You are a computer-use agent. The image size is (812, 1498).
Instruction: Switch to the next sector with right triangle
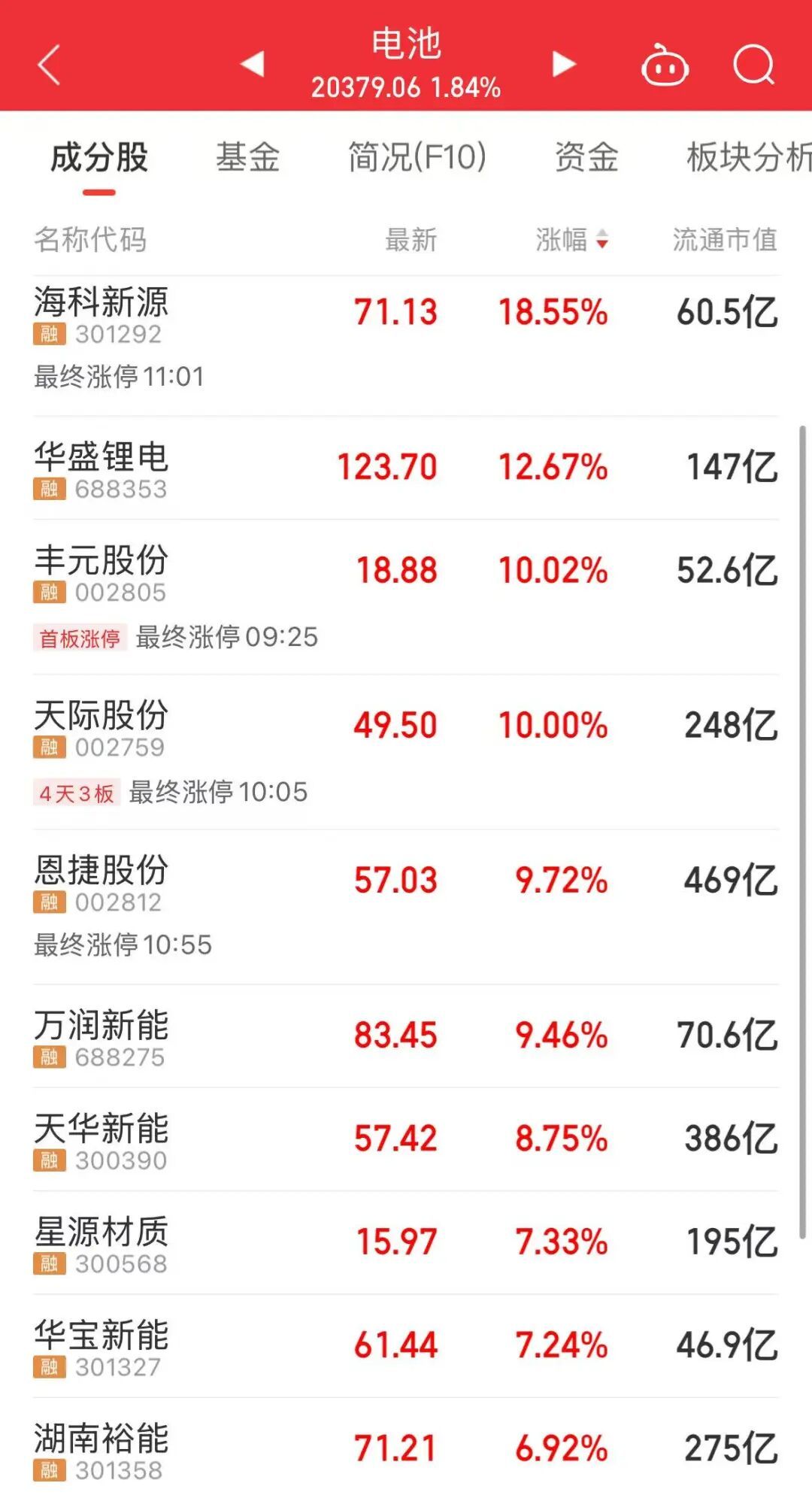(563, 64)
